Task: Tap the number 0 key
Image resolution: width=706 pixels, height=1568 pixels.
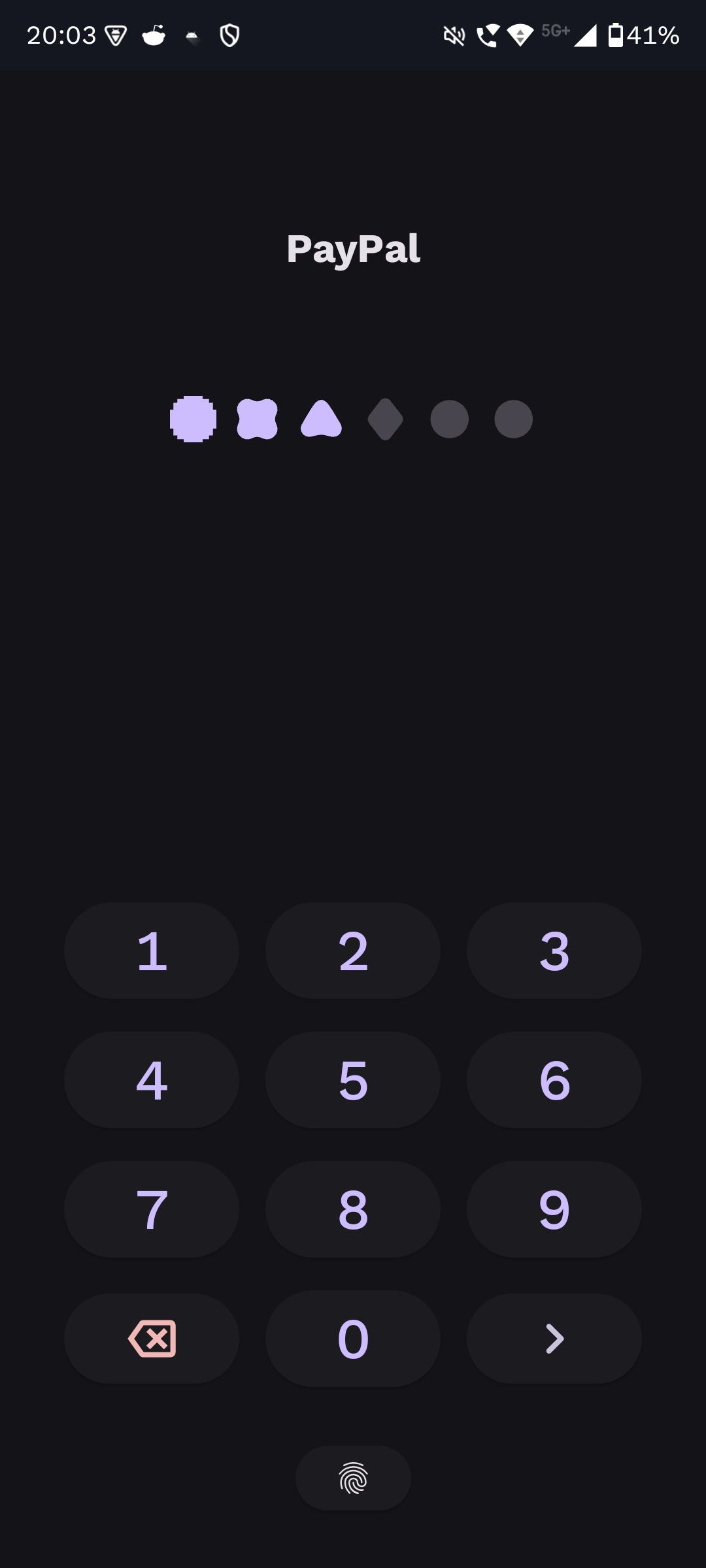Action: 353,1339
